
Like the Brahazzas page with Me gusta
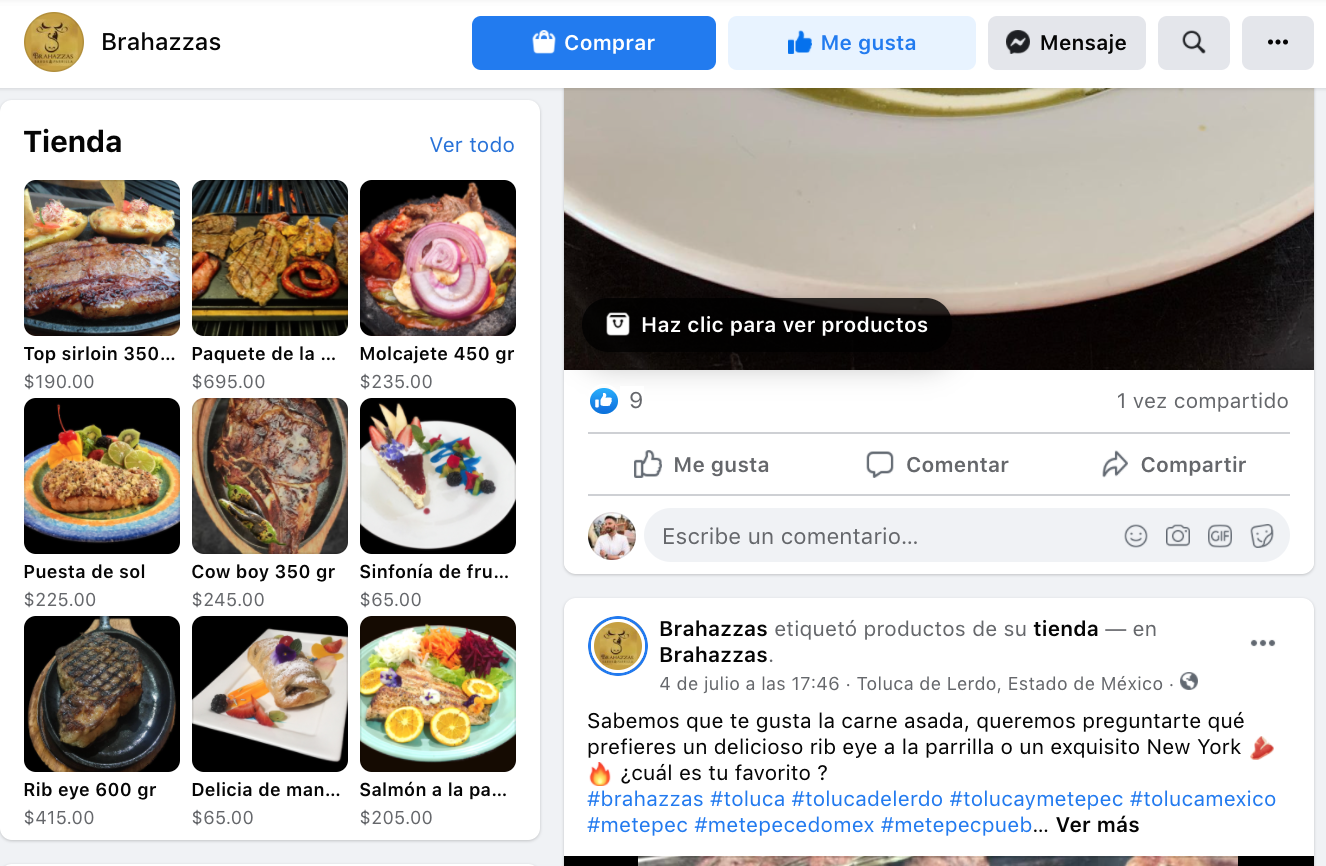[851, 43]
